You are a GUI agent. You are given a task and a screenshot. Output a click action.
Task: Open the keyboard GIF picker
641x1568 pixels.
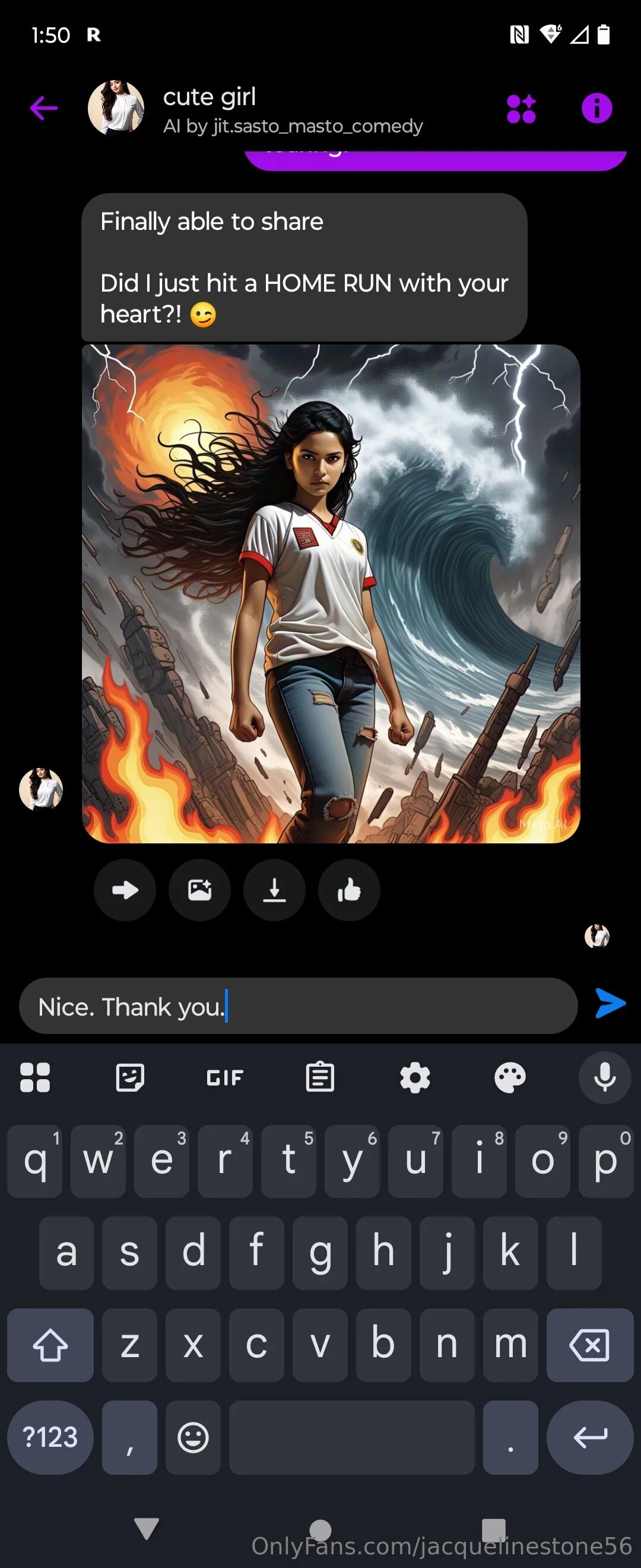[x=225, y=1078]
